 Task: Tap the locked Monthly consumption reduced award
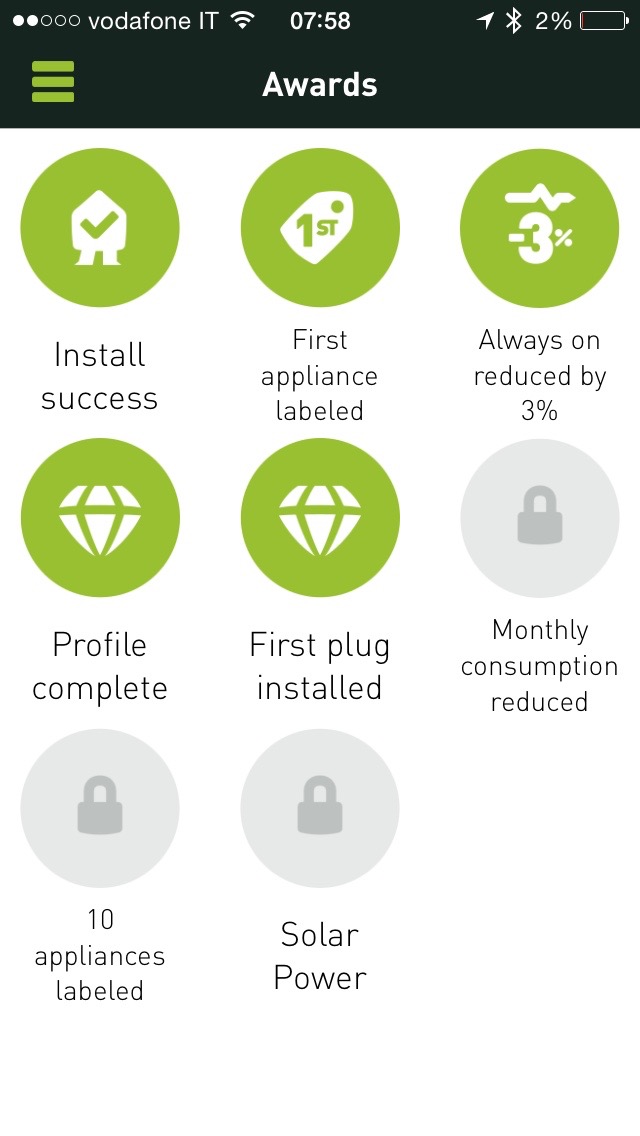539,518
